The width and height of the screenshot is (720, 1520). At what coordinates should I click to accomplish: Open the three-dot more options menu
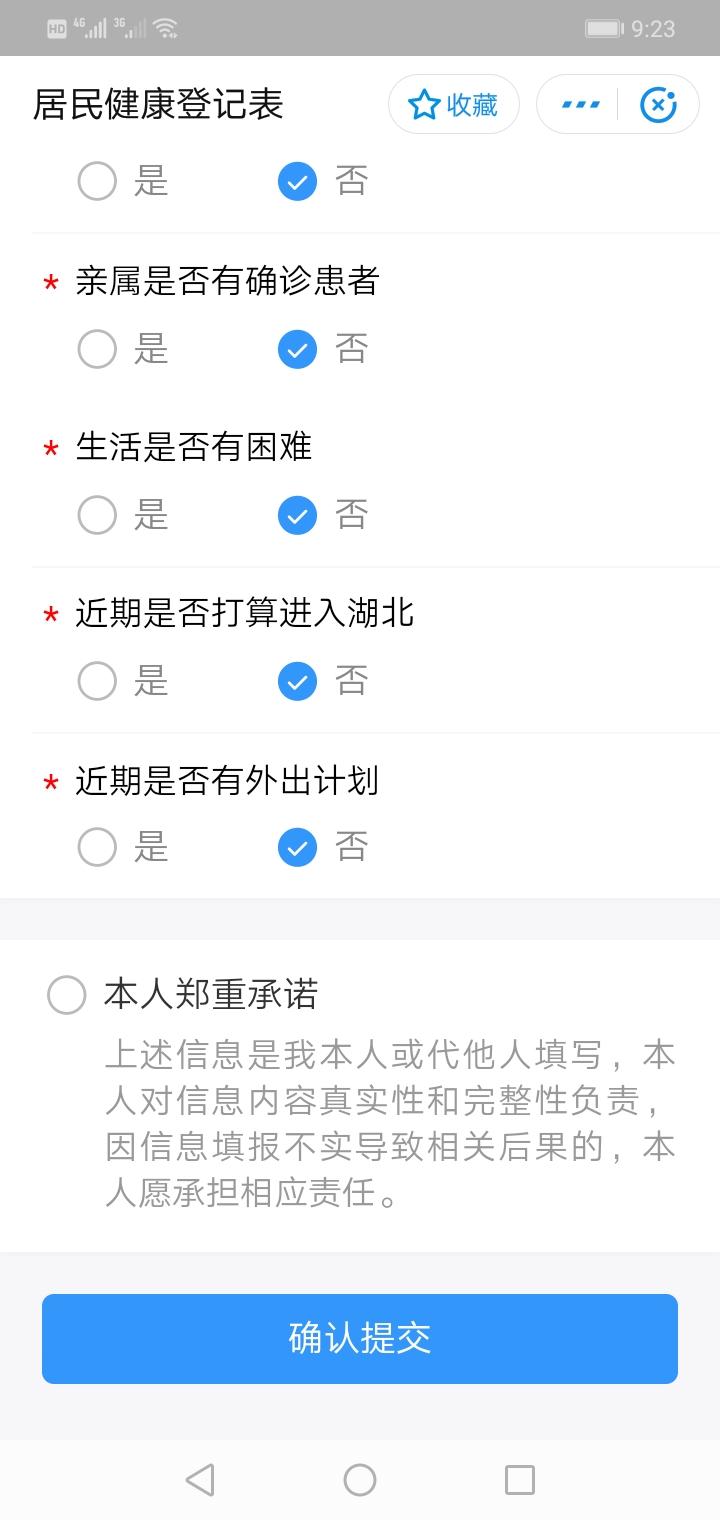click(x=579, y=104)
